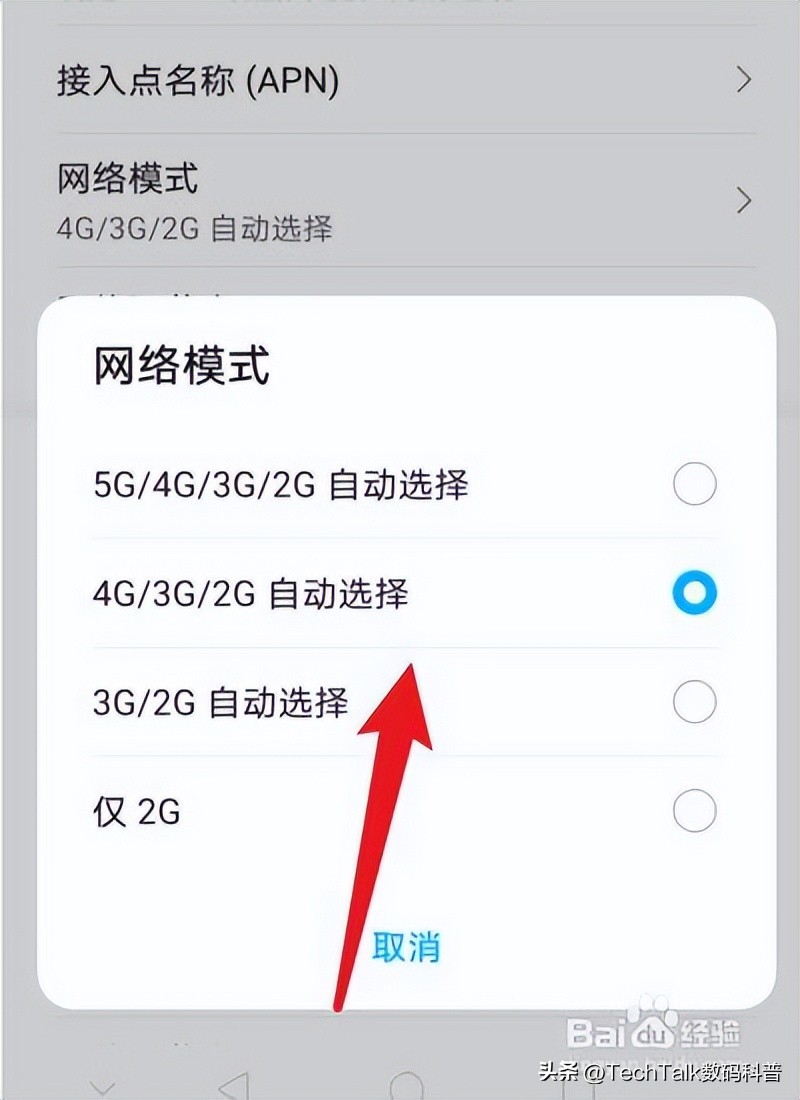Screen dimensions: 800x1100
Task: Open 接入点名称 (APN) settings
Action: pyautogui.click(x=400, y=82)
